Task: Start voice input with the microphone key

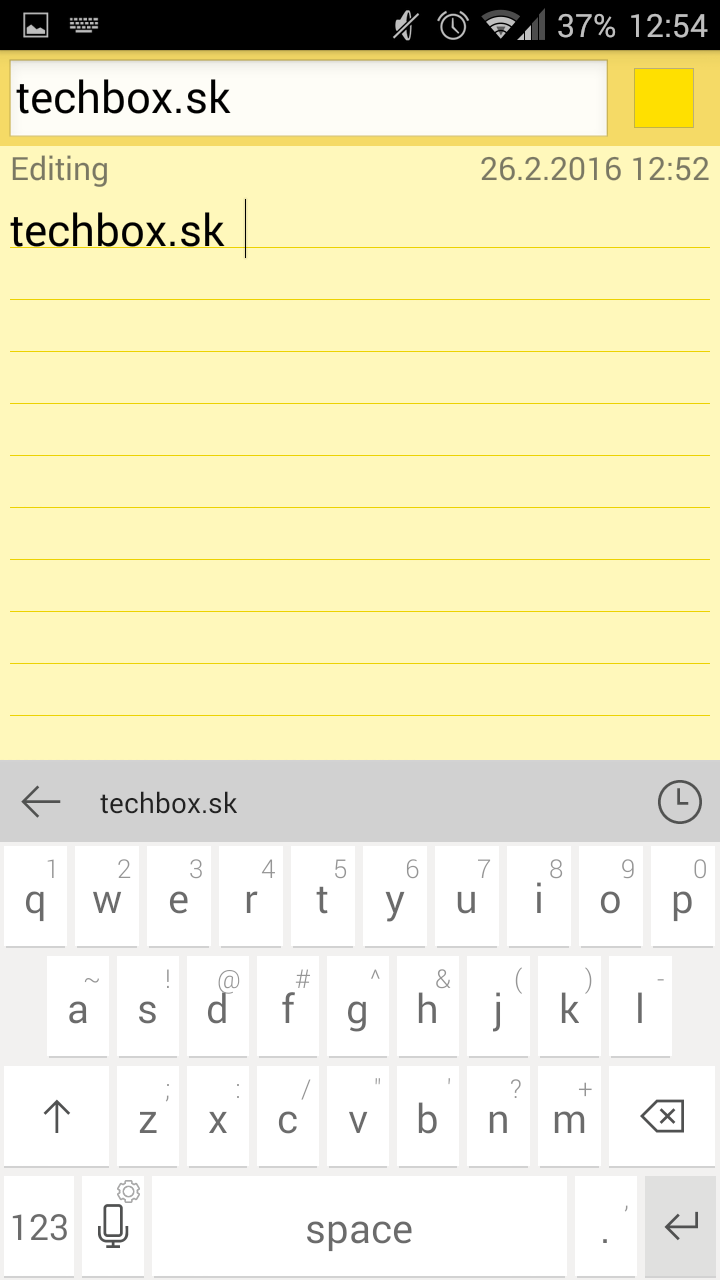Action: tap(113, 1227)
